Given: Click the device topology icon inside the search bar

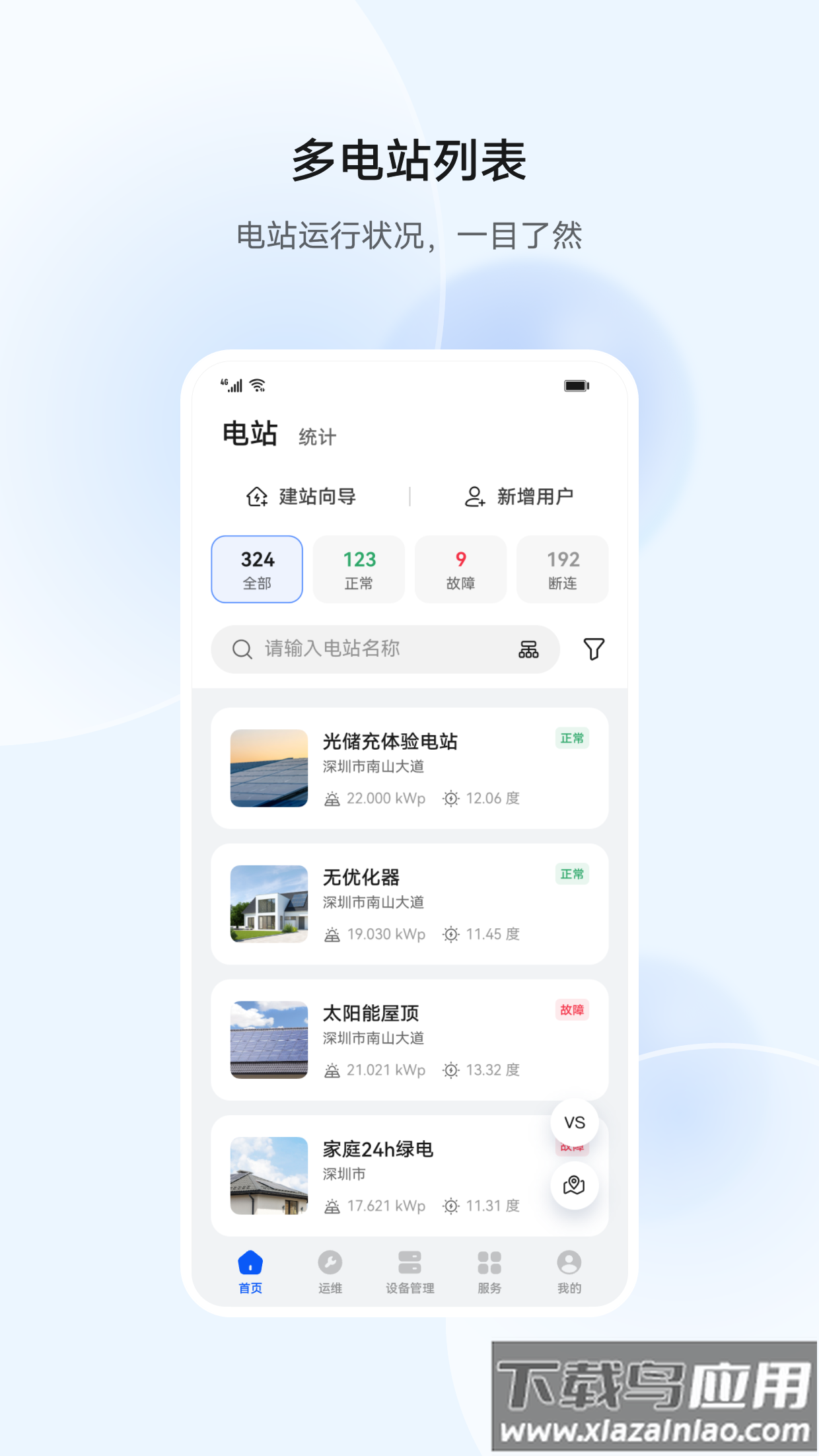Looking at the screenshot, I should [528, 649].
